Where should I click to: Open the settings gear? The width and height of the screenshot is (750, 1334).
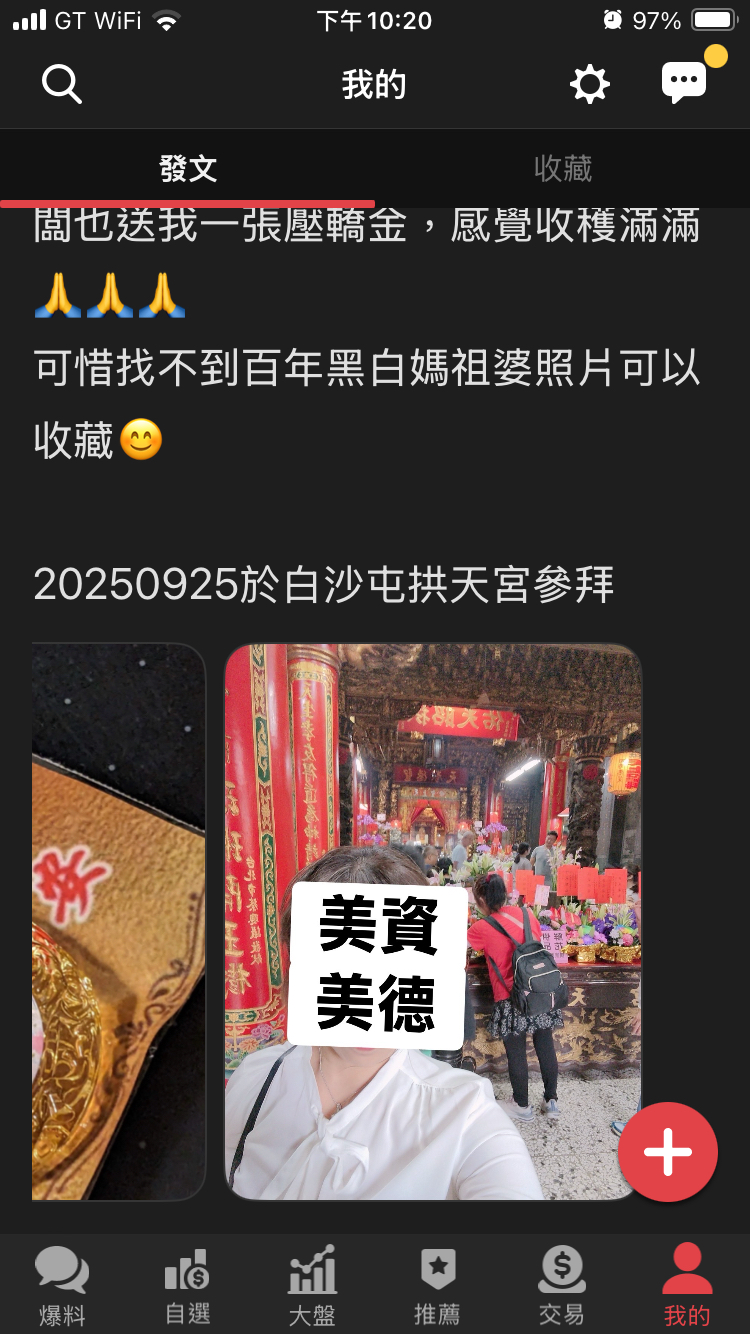(x=589, y=85)
